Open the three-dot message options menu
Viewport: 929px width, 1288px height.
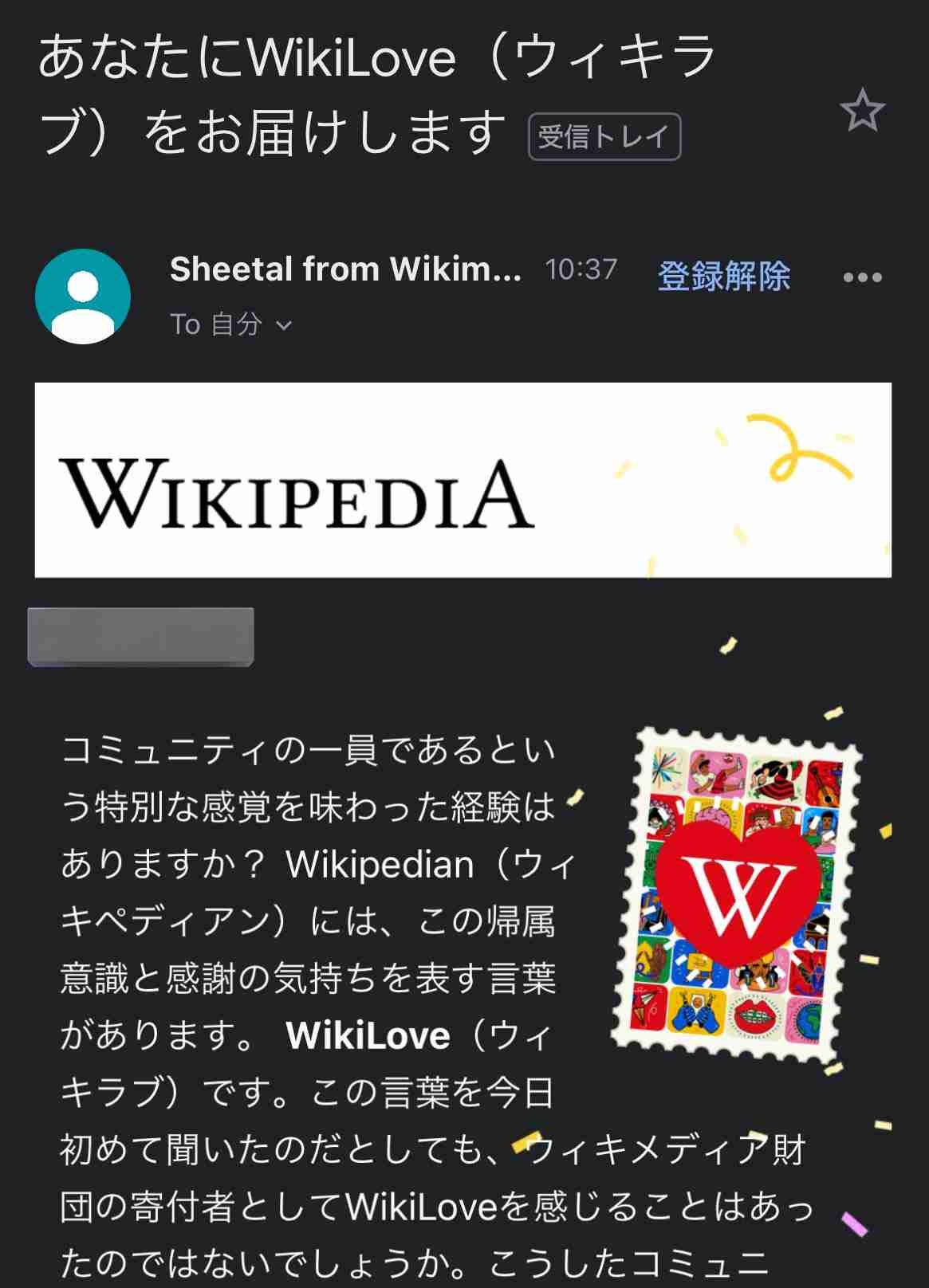(x=862, y=277)
